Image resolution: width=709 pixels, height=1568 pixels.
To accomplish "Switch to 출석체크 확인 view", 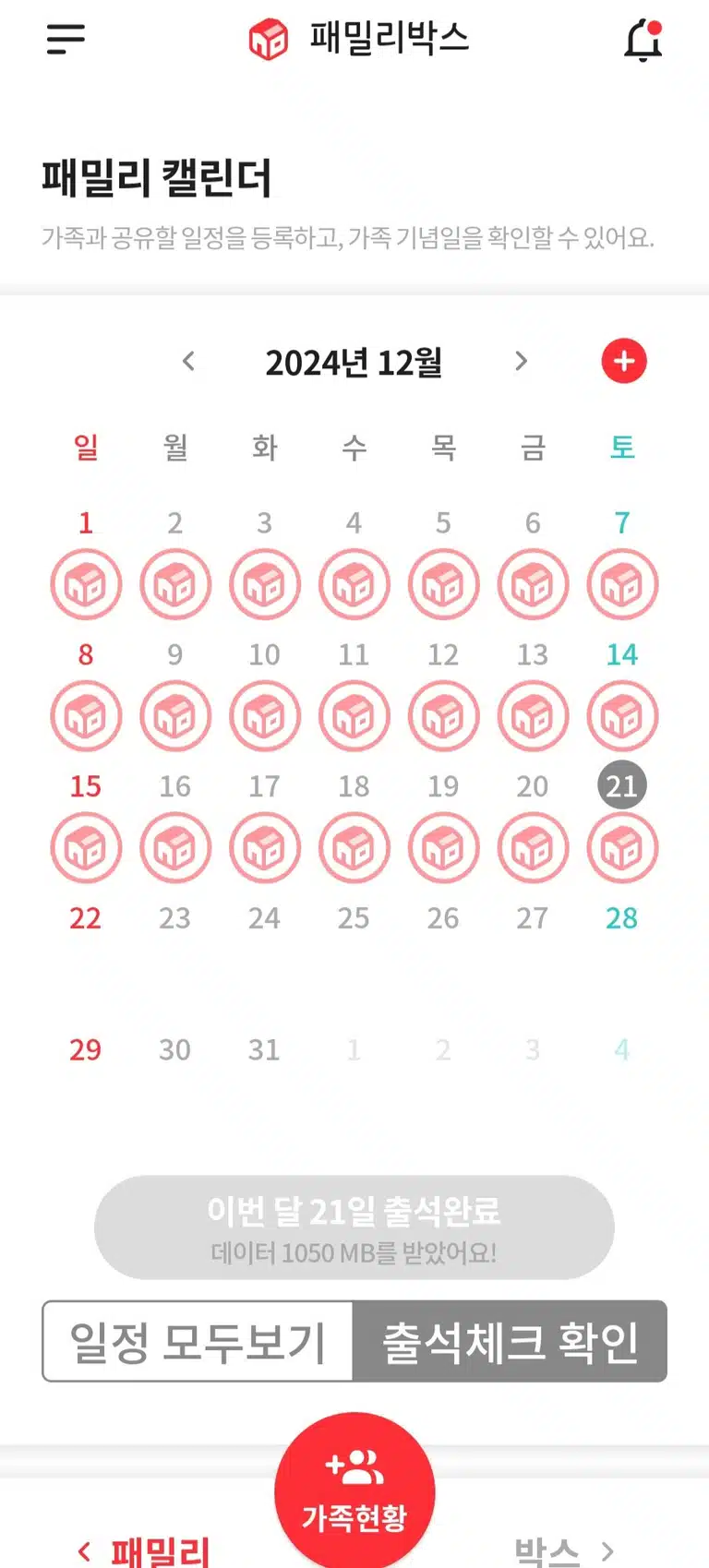I will tap(511, 1341).
